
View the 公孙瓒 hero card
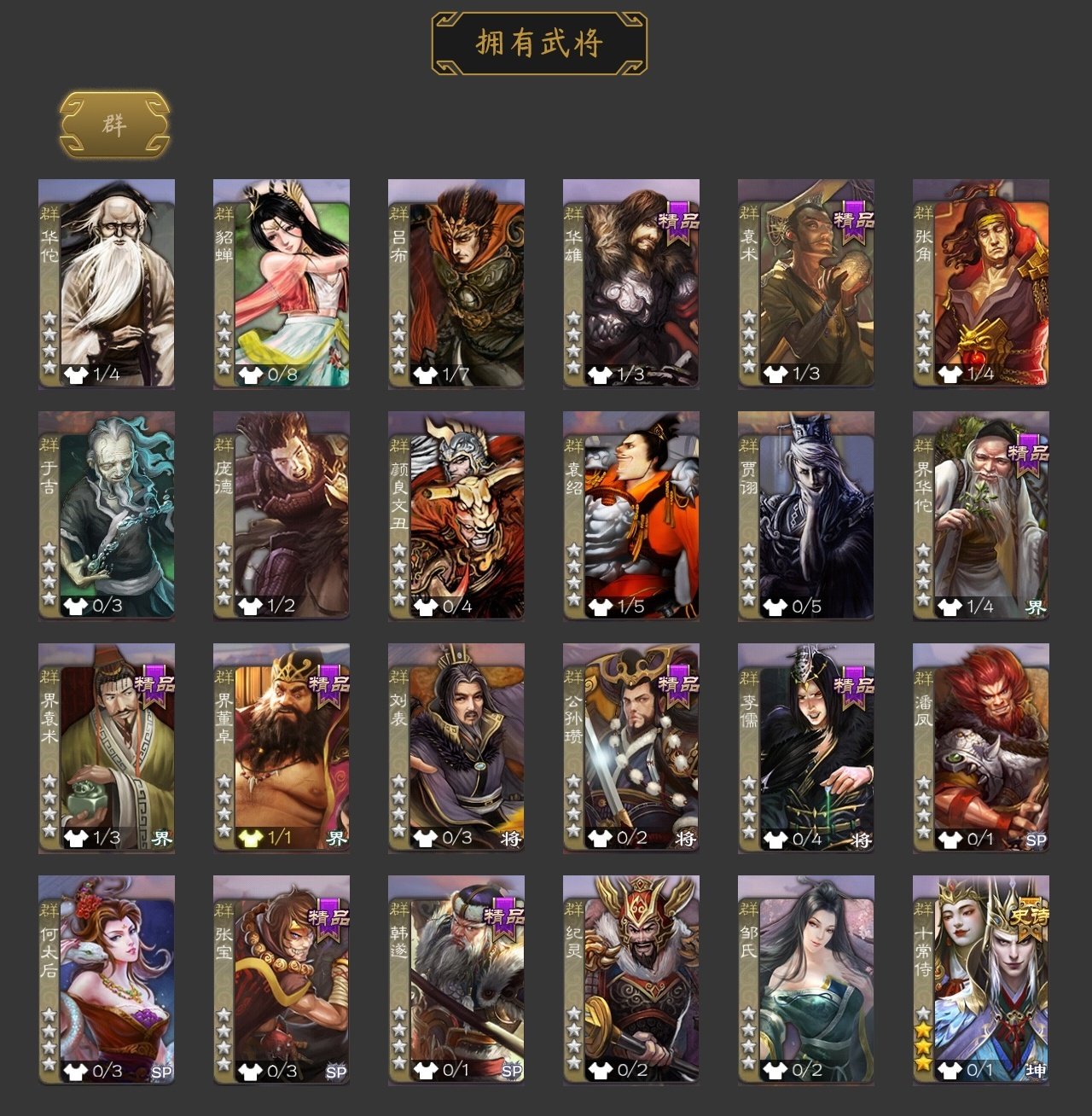(x=631, y=747)
